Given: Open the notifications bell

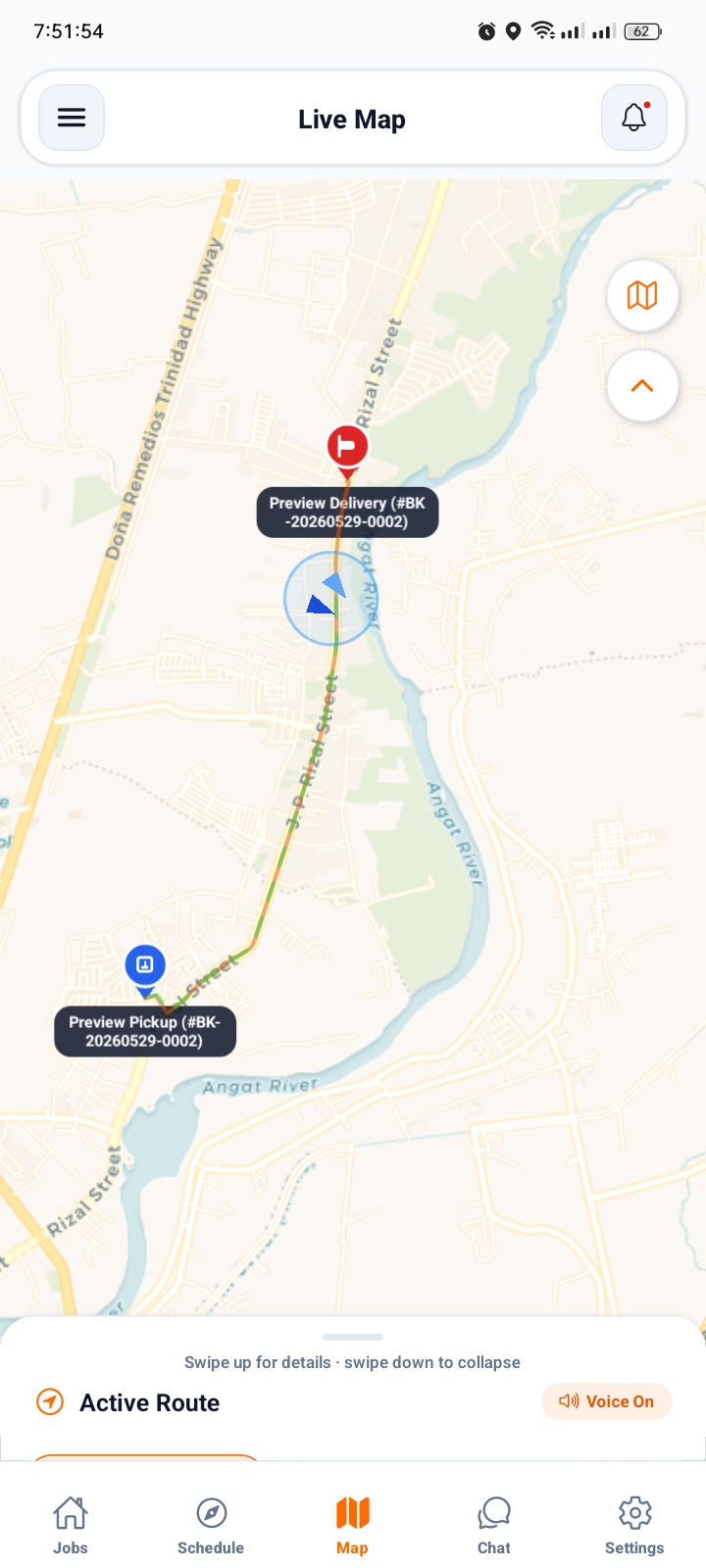Looking at the screenshot, I should pyautogui.click(x=634, y=119).
